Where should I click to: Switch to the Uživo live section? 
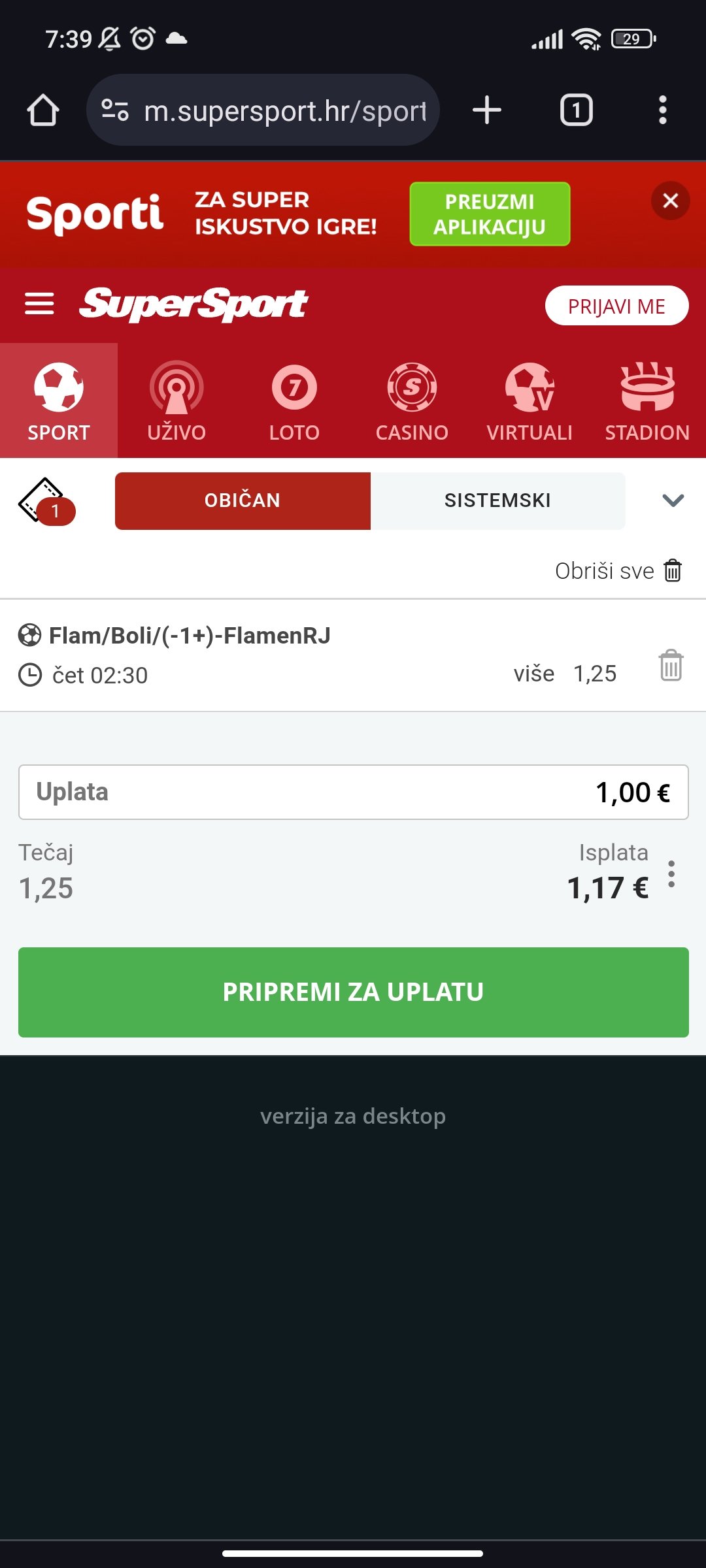176,401
